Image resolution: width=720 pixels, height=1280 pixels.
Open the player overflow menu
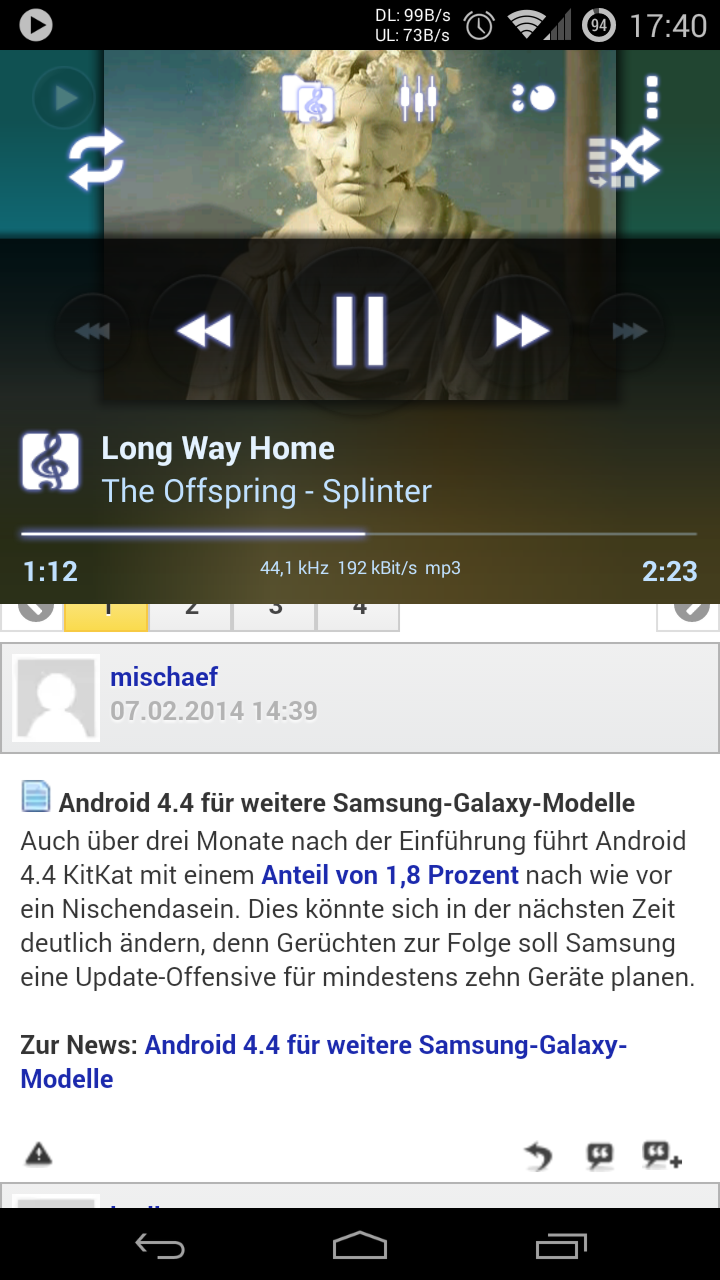(652, 97)
